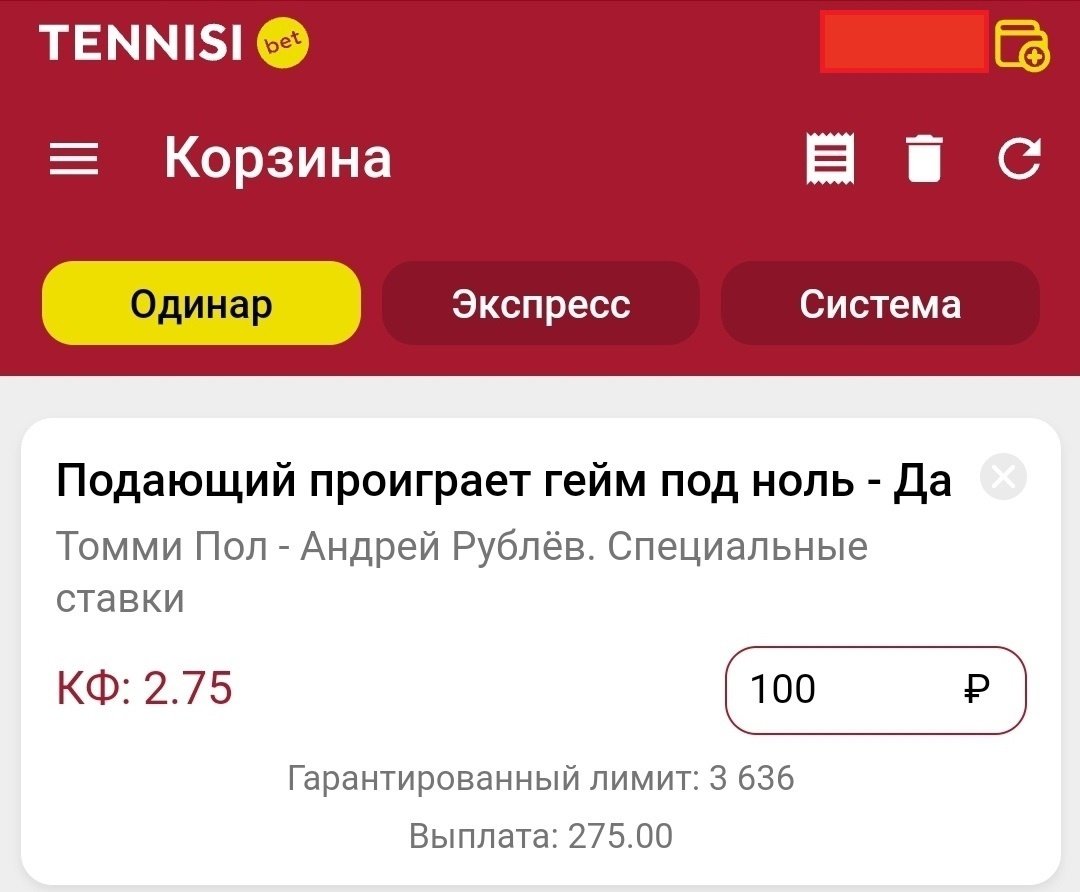Clear the bet slip with trash icon
This screenshot has width=1080, height=892.
coord(924,160)
